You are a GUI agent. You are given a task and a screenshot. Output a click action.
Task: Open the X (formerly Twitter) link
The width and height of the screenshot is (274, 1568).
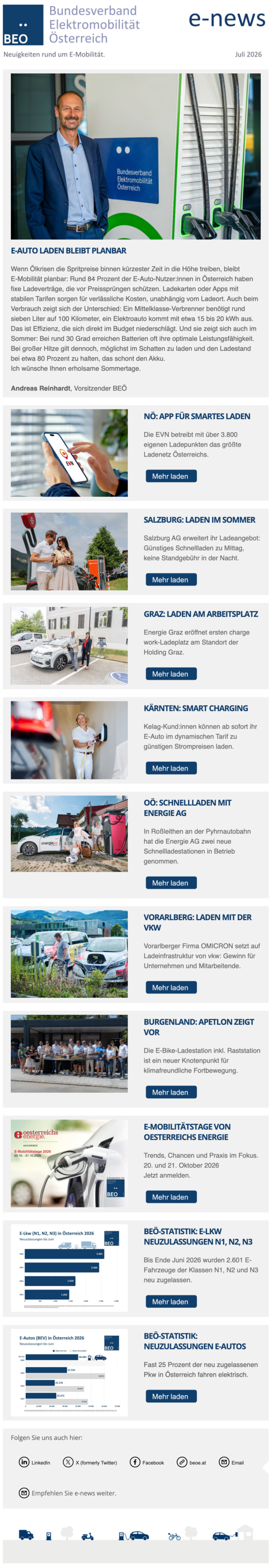click(90, 1461)
